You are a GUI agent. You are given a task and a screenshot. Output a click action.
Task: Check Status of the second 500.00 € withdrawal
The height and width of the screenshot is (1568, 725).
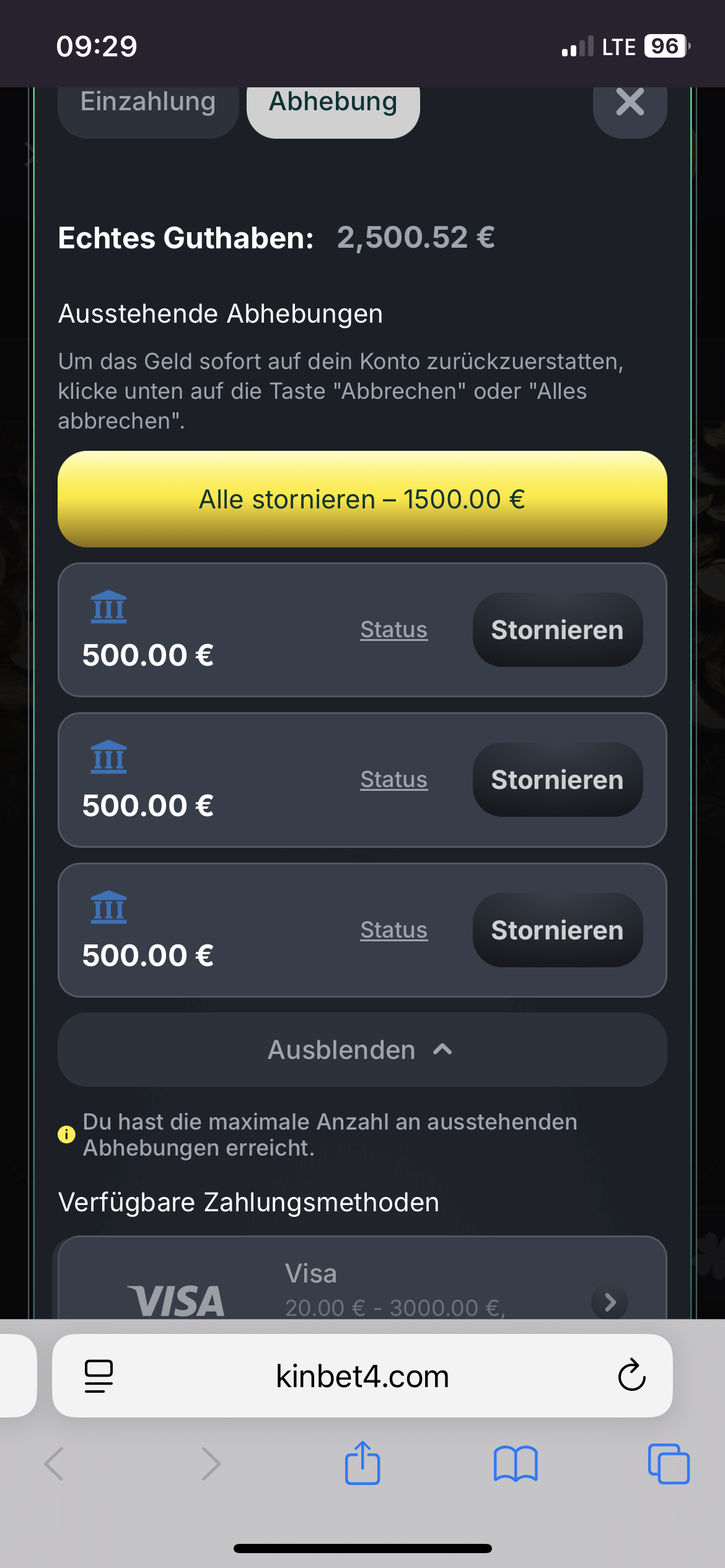pos(394,780)
